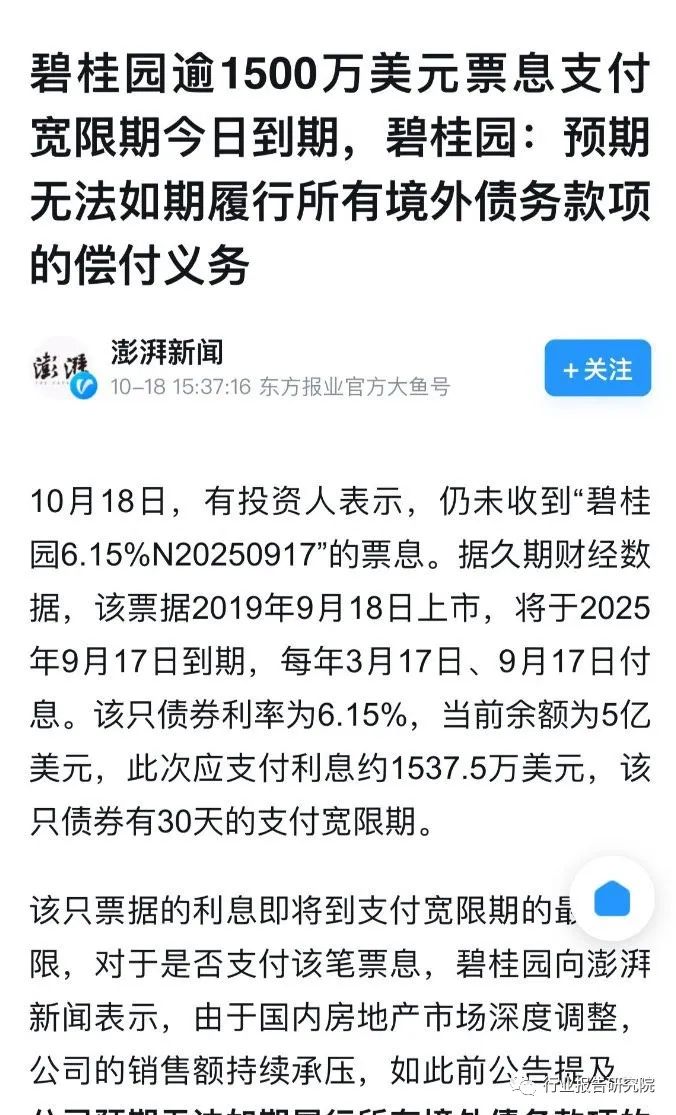676x1115 pixels.
Task: Open the 澎湃新闻 author profile avatar
Action: (x=60, y=367)
